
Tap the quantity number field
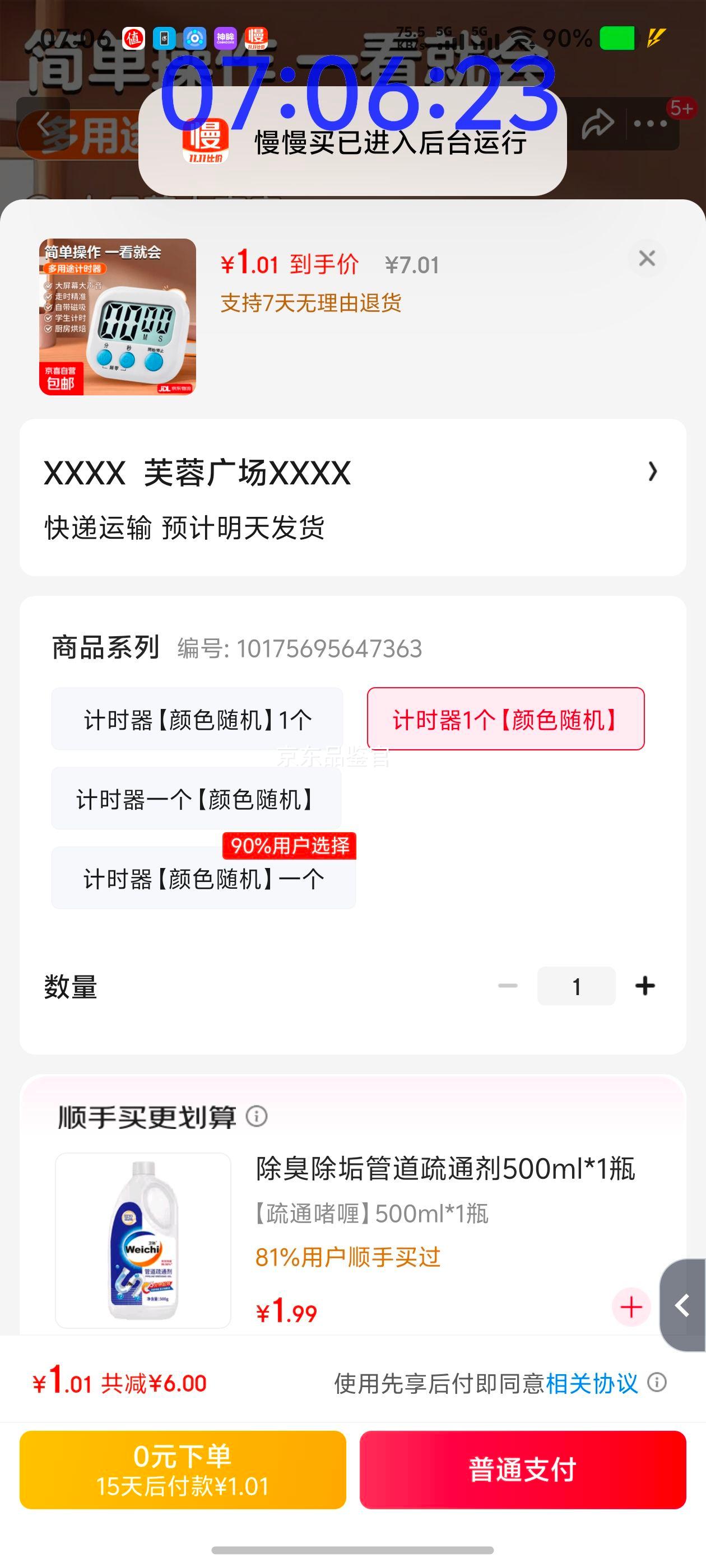[x=575, y=986]
